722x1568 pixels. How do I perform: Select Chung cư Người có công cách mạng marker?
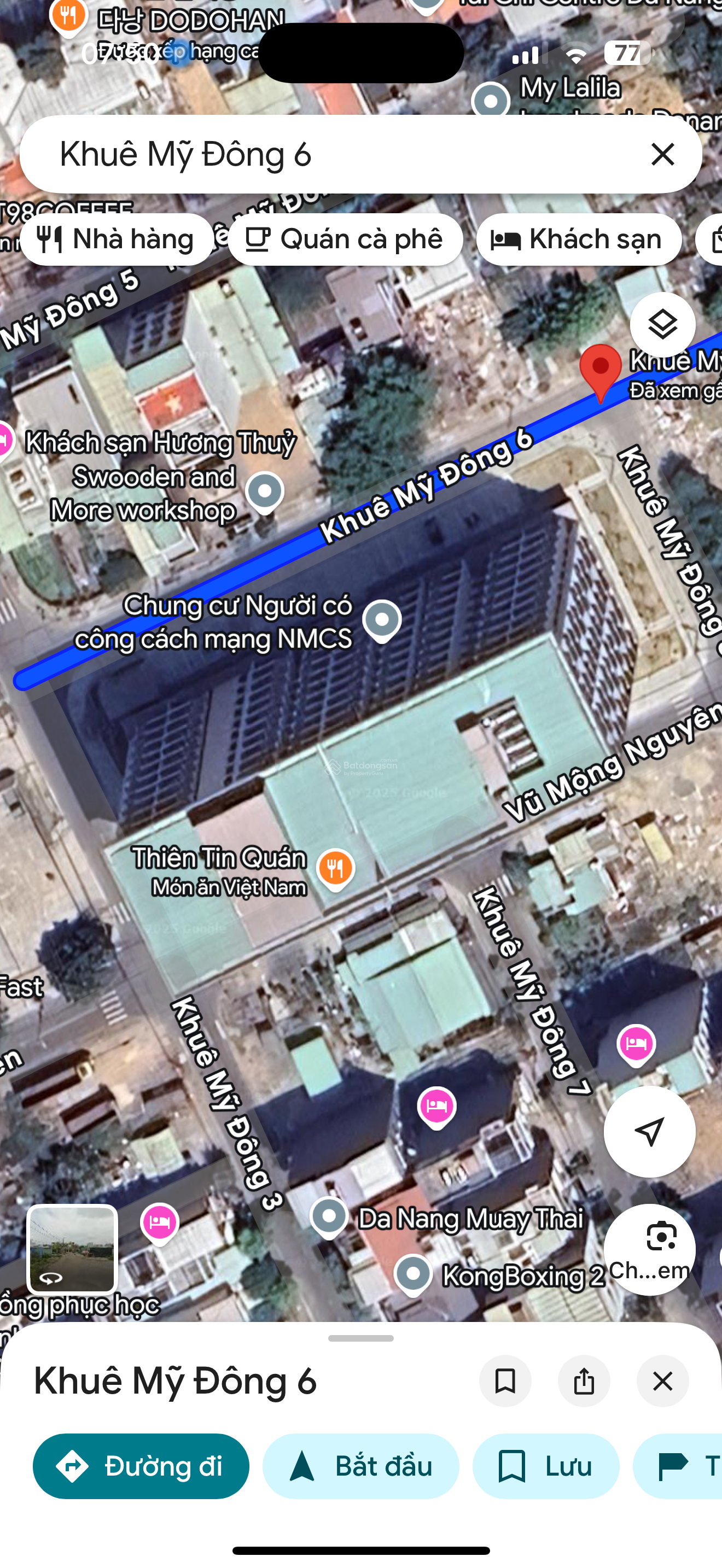click(382, 621)
